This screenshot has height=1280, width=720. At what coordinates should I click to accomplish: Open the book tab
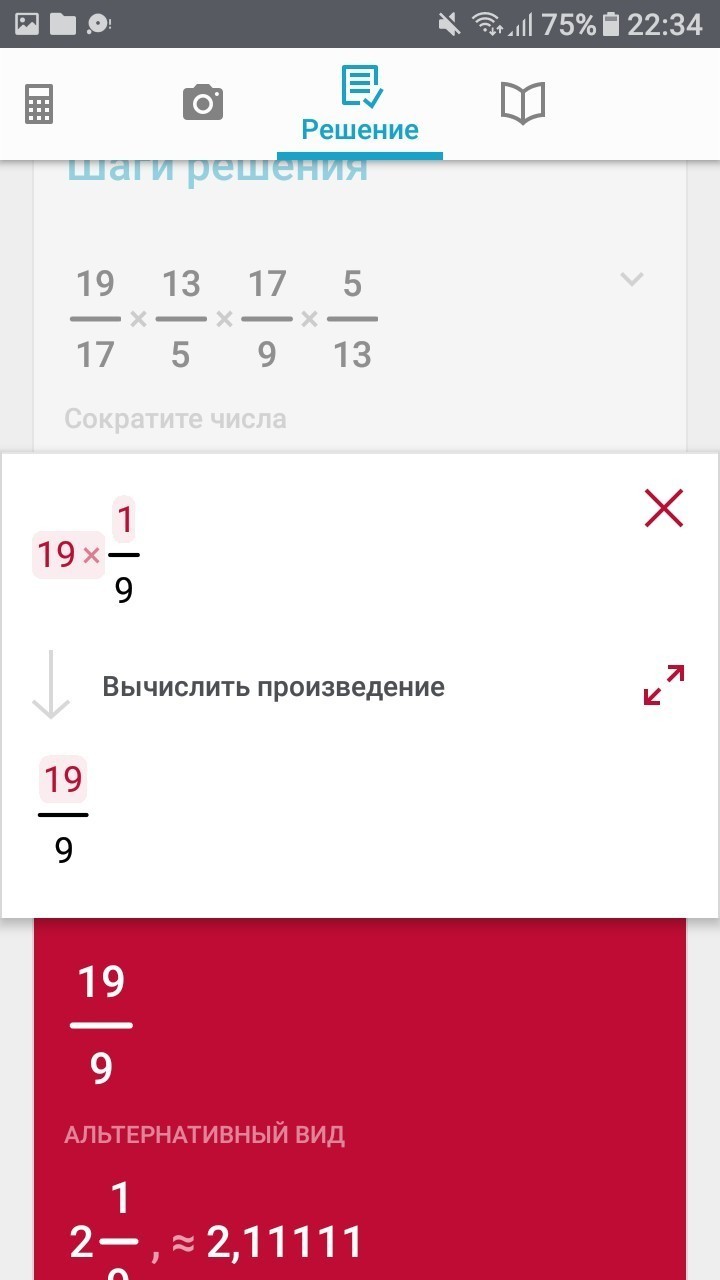coord(522,103)
